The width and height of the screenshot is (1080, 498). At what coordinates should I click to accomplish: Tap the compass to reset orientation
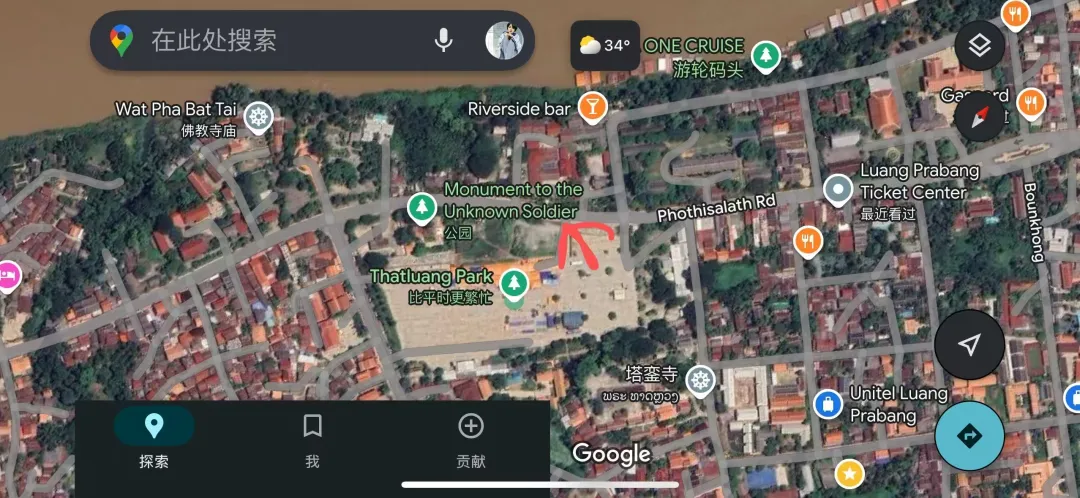(979, 117)
